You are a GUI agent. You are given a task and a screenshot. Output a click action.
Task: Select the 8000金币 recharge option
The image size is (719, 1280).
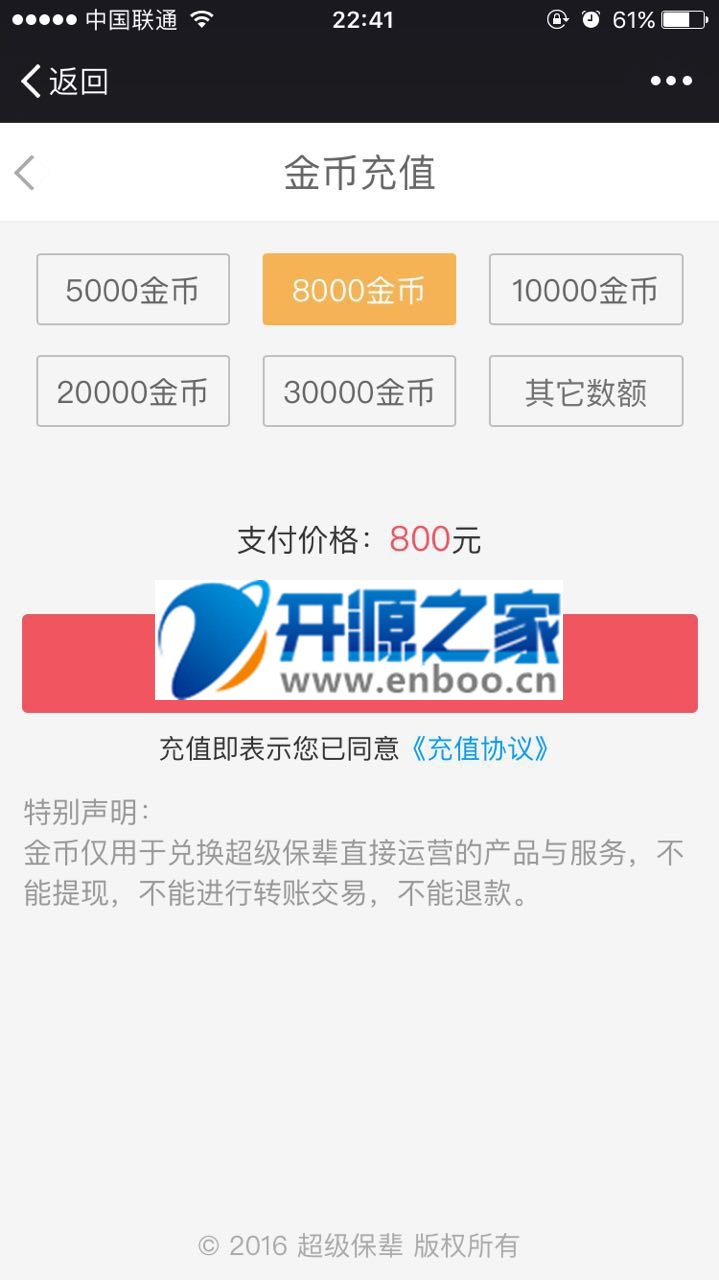(359, 289)
